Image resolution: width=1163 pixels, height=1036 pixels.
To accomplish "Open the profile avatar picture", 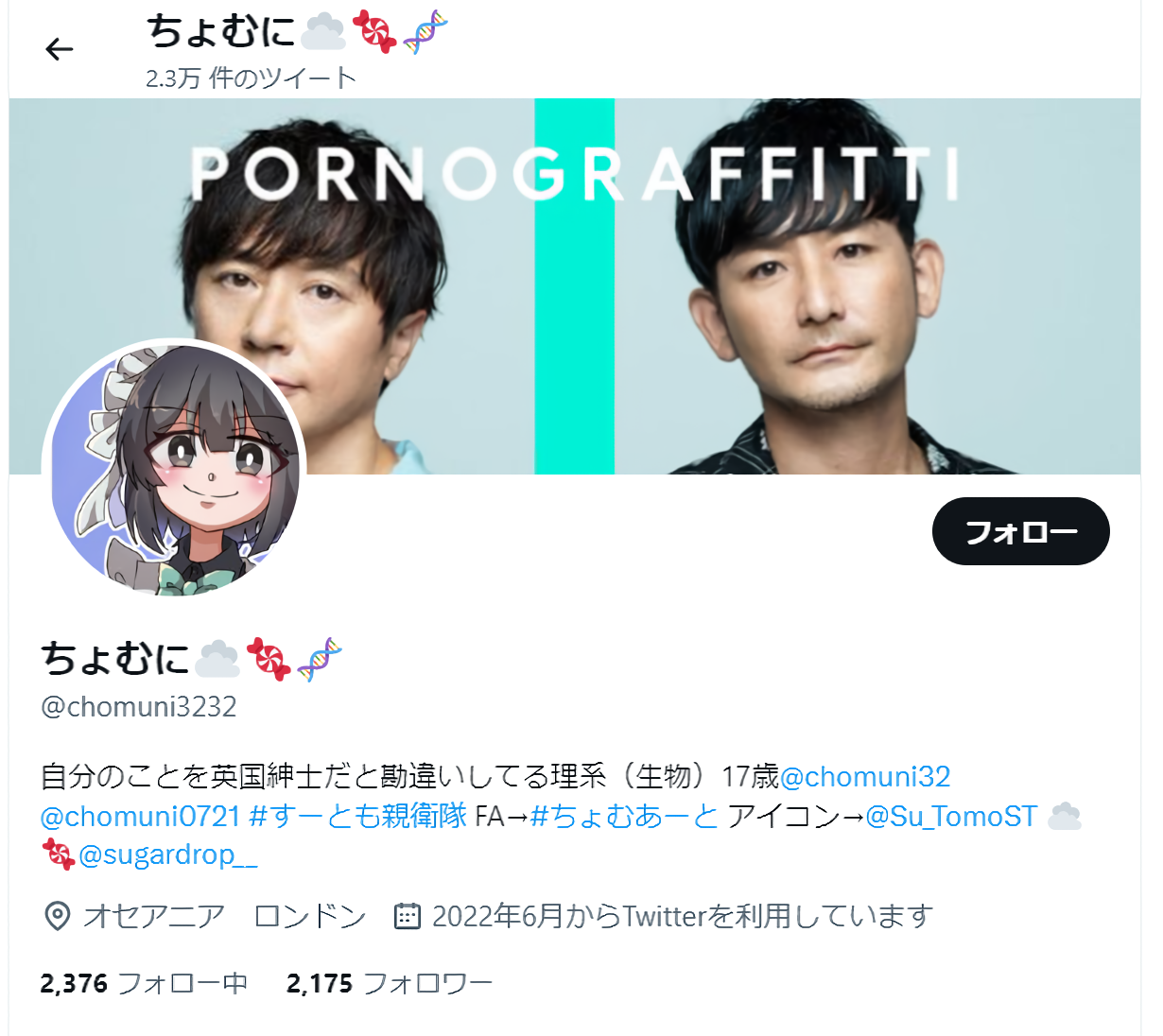I will pyautogui.click(x=175, y=470).
